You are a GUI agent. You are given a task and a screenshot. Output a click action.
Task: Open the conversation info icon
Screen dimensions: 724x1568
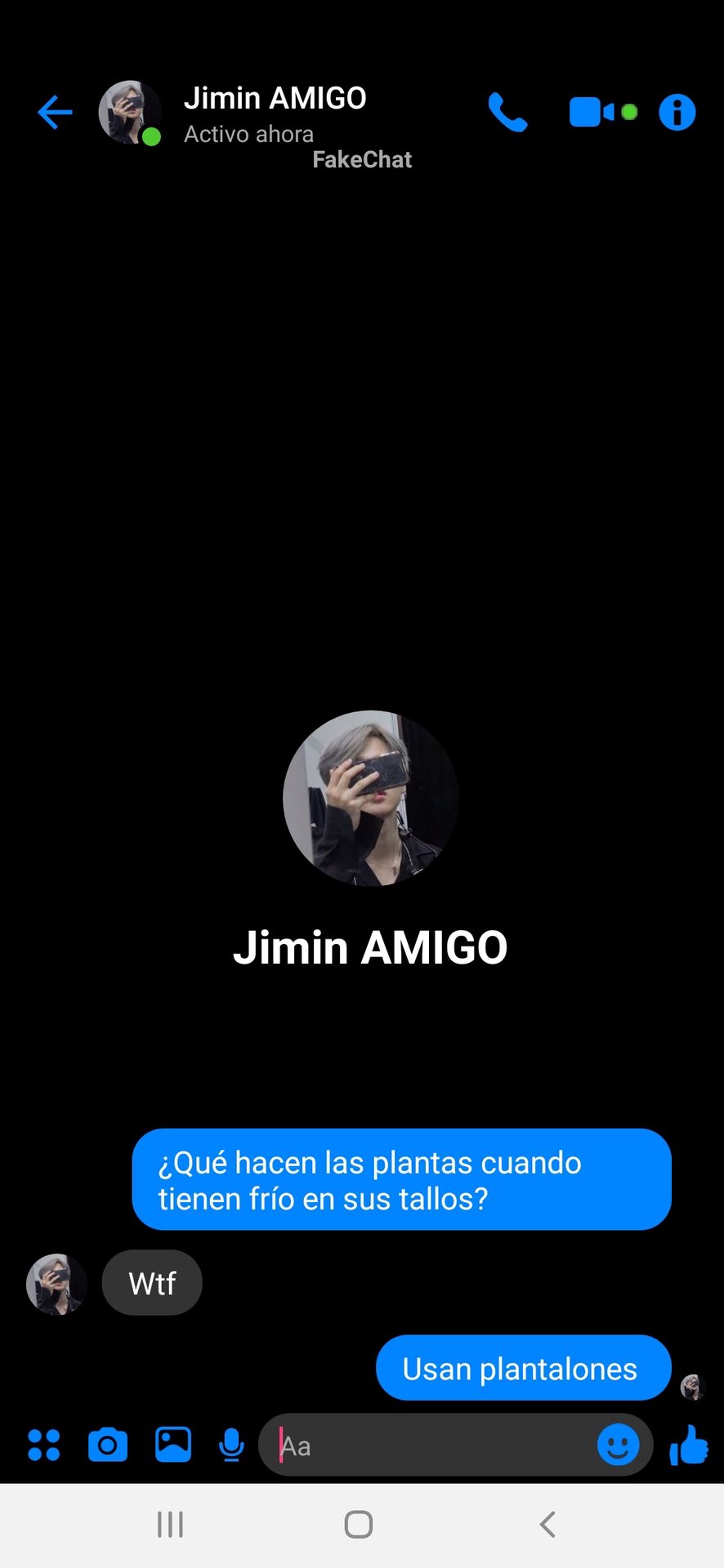pyautogui.click(x=677, y=113)
